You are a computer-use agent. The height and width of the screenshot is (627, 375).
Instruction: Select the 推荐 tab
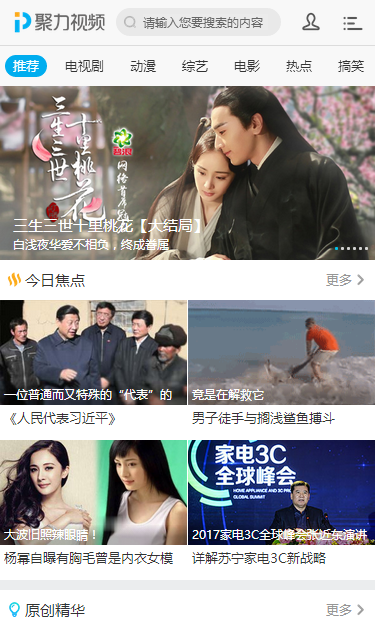[x=26, y=66]
